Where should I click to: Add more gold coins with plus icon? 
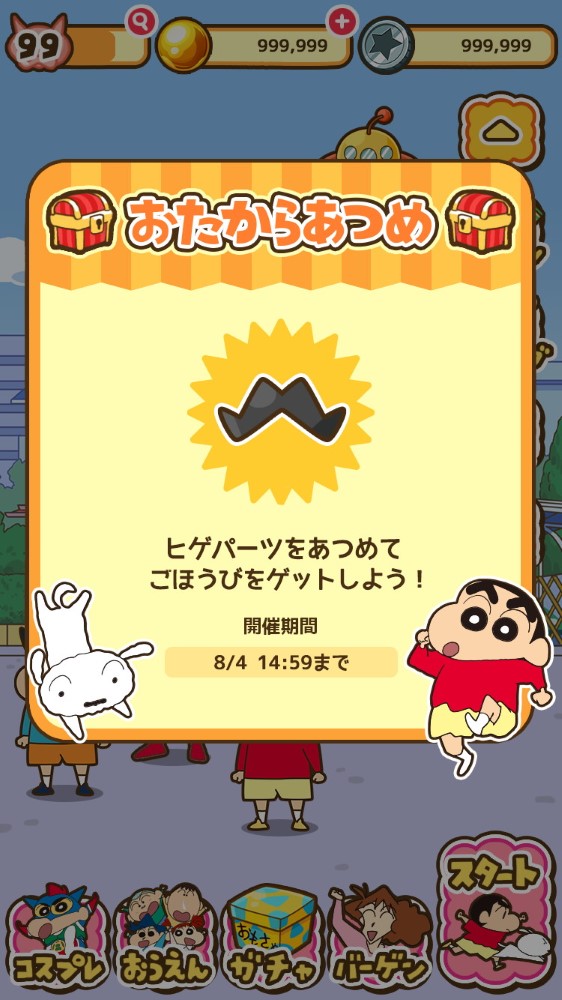click(342, 21)
